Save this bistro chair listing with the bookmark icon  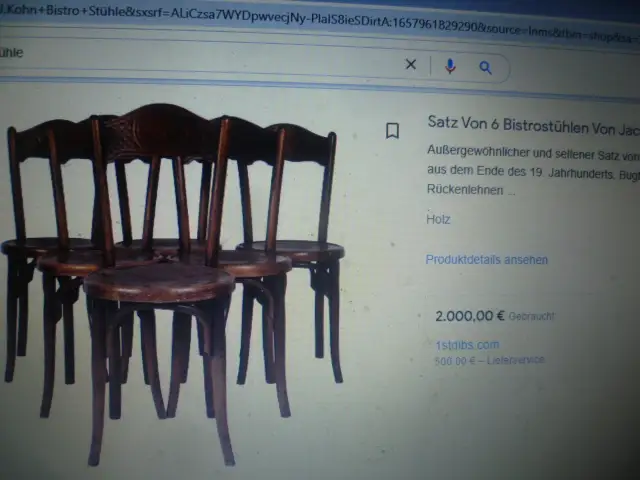click(392, 130)
